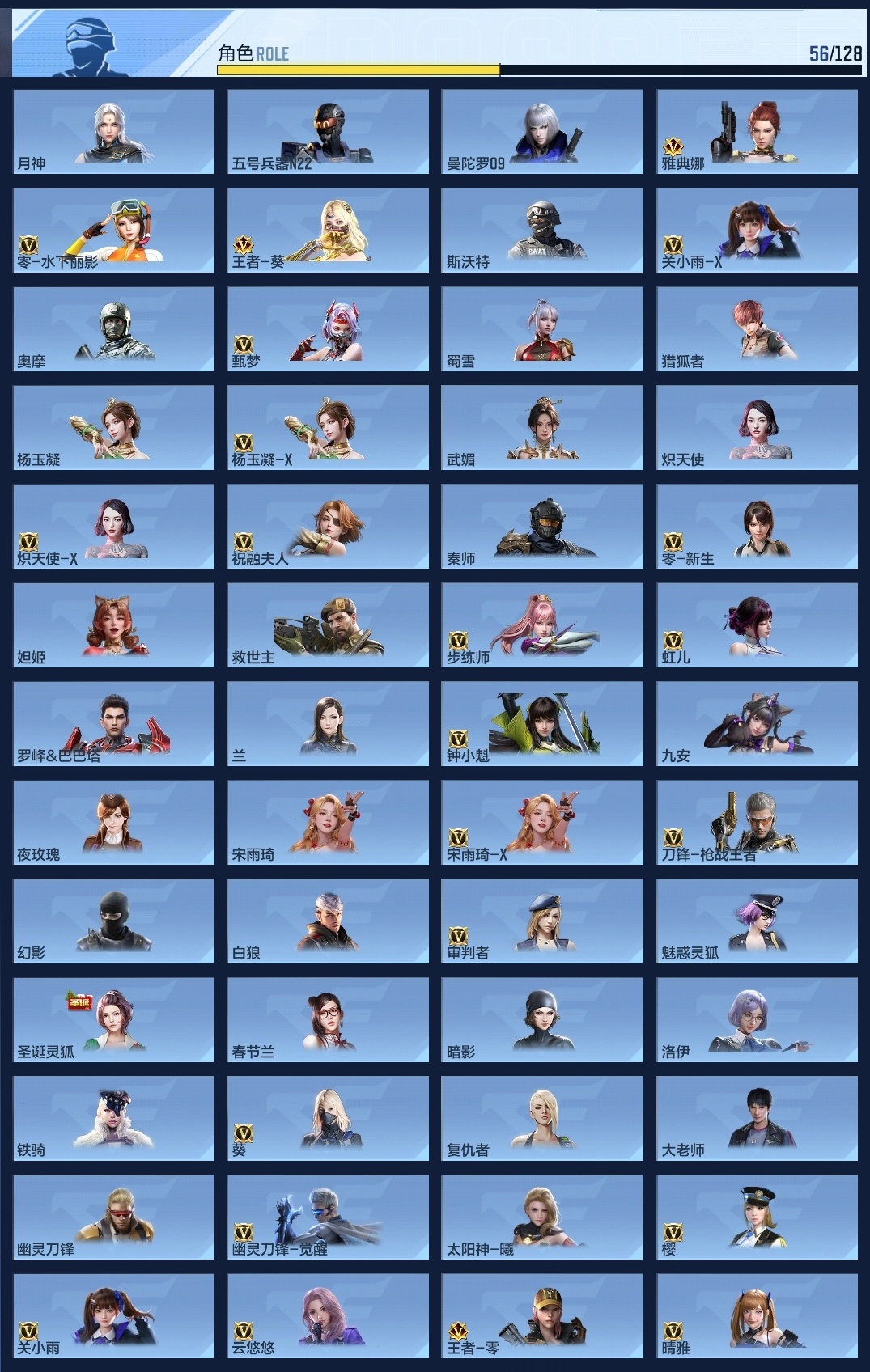Open the 刀锋-枪战王者 character
Viewport: 870px width, 1372px height.
pos(757,823)
